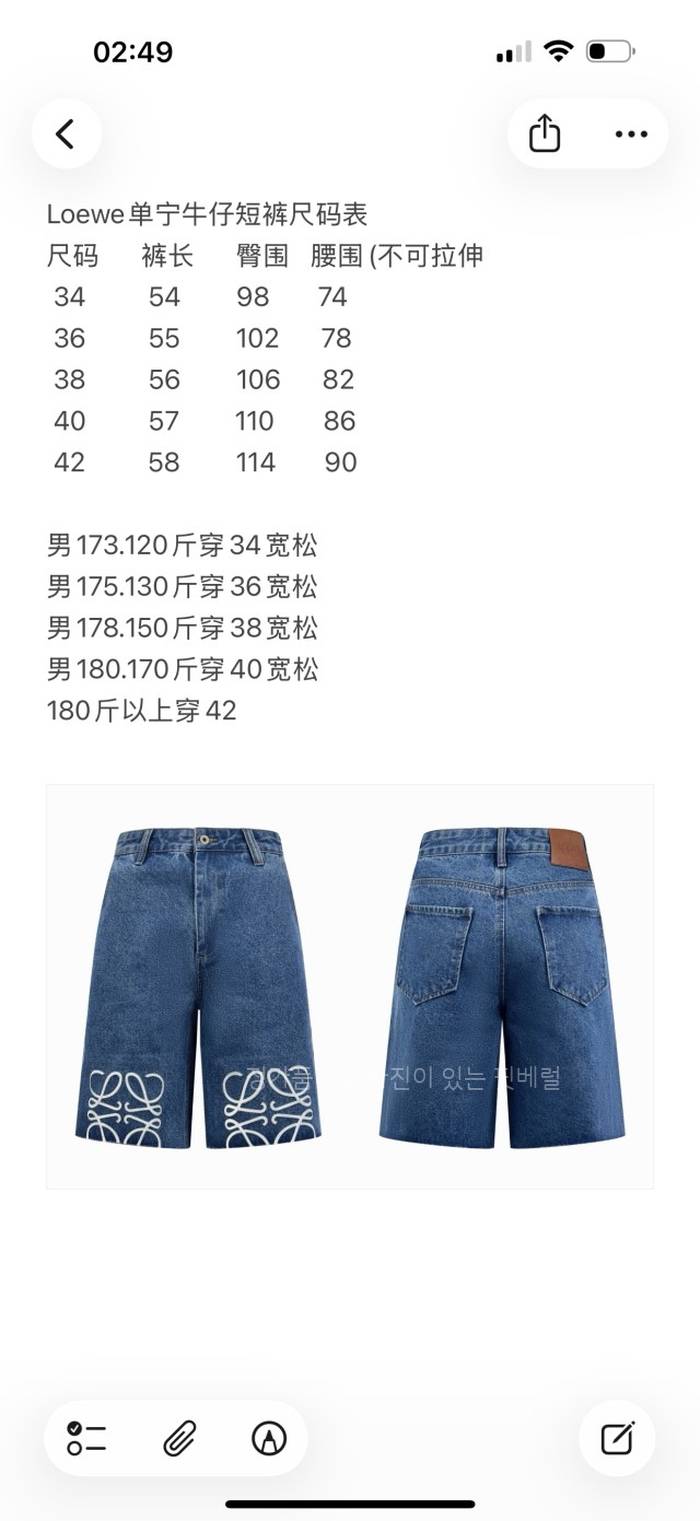Open the denim shorts image
700x1521 pixels.
coord(350,986)
